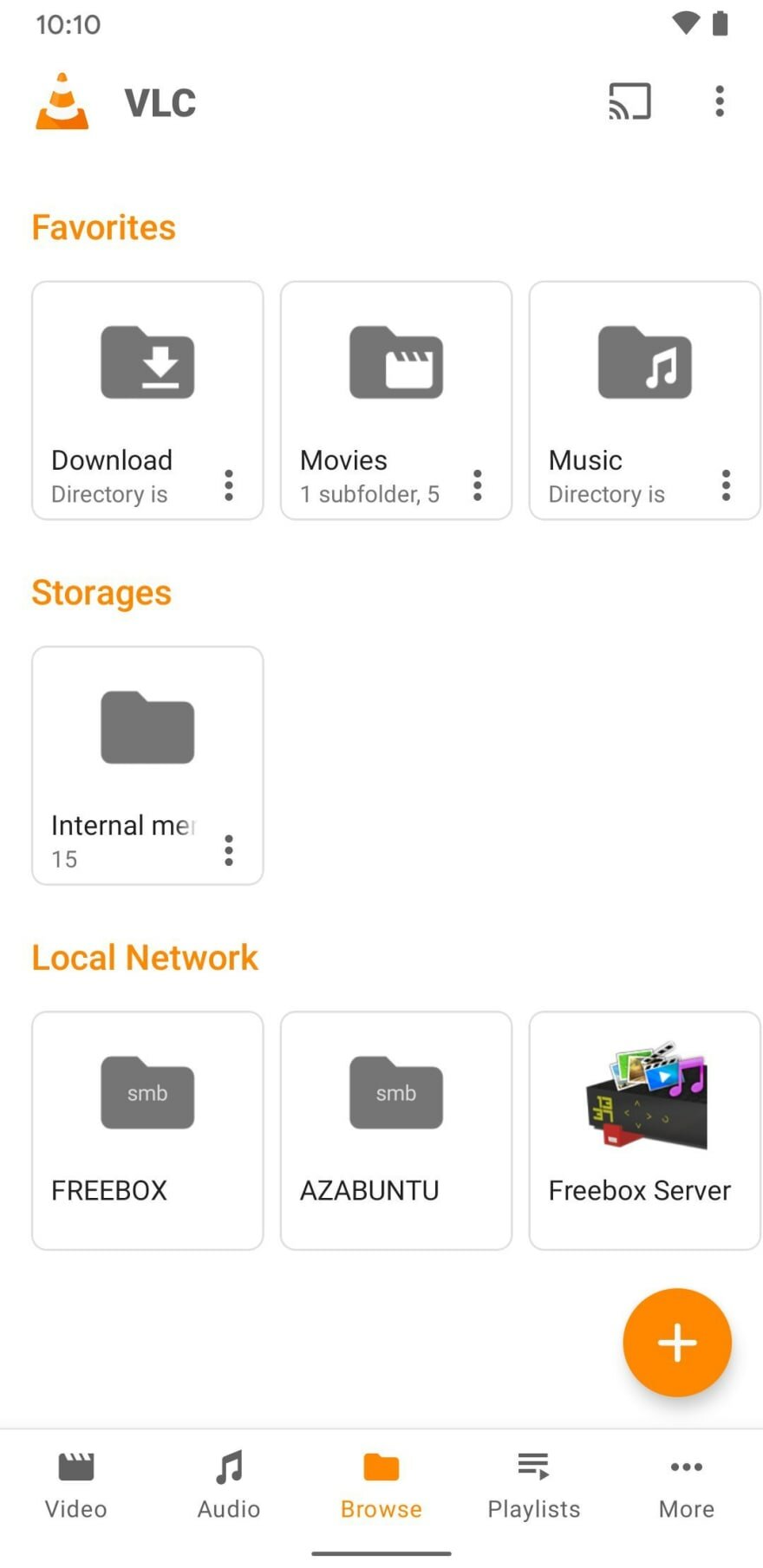Show options for the Movies folder

[478, 485]
